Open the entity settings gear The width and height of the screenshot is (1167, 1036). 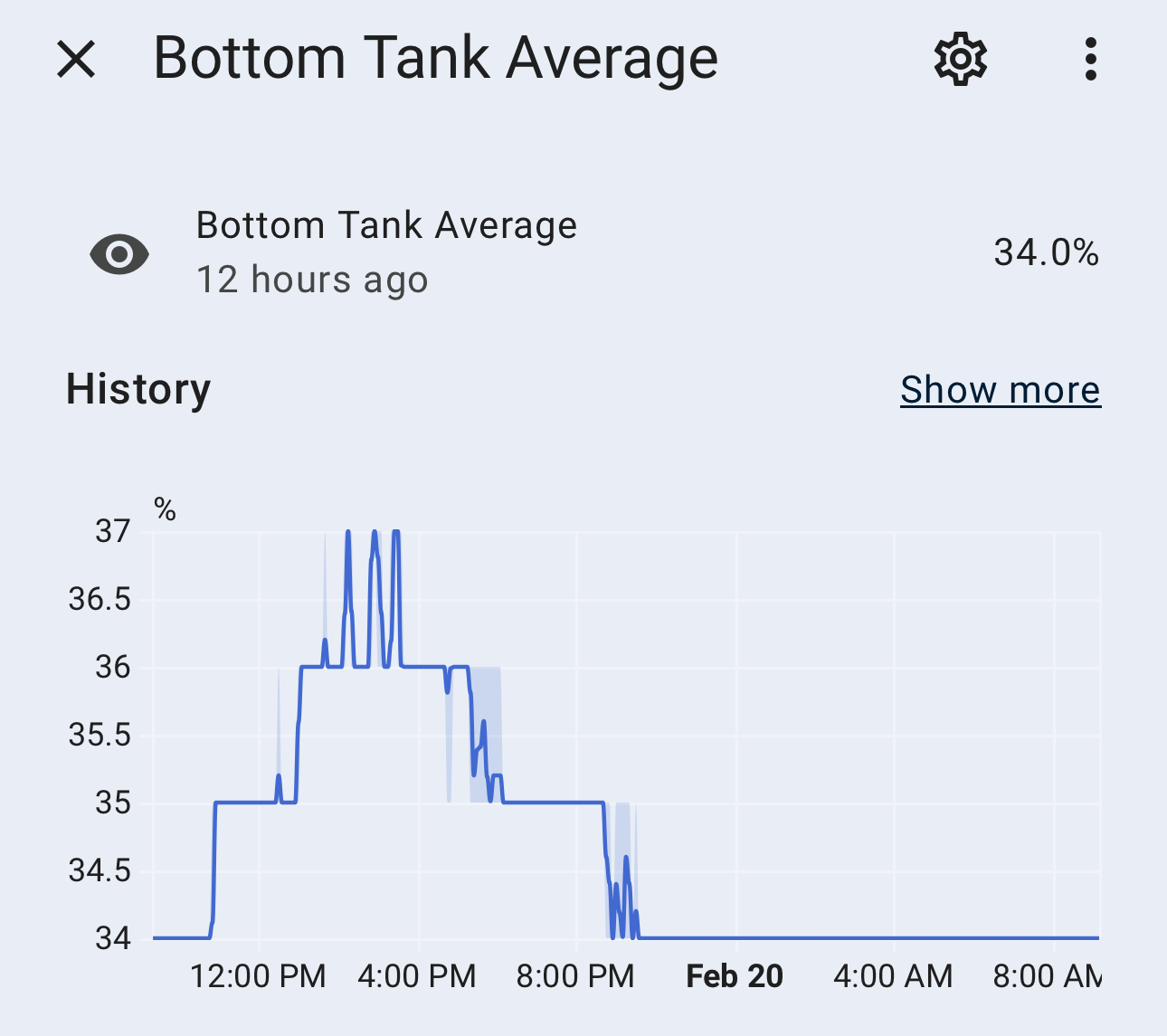(960, 60)
